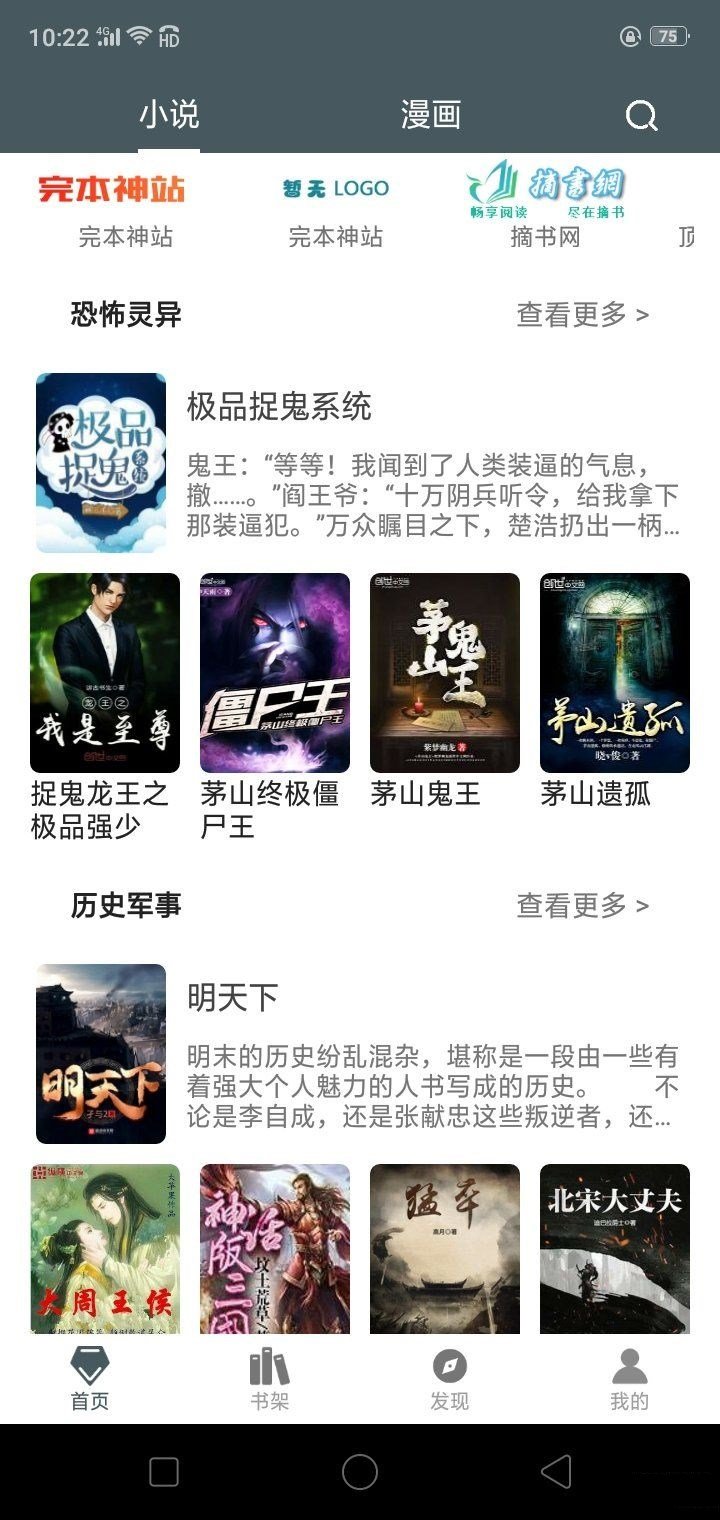Go to the system home screen
Viewport: 720px width, 1520px height.
click(360, 1472)
